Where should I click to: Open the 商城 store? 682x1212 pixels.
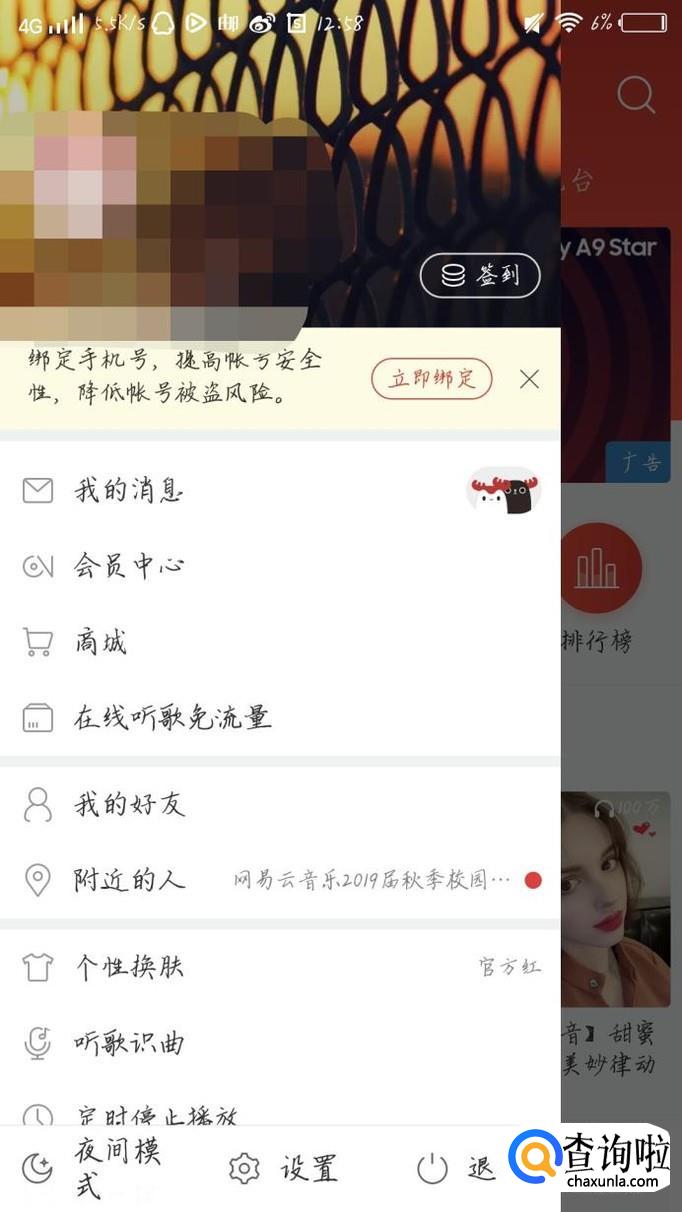point(100,642)
